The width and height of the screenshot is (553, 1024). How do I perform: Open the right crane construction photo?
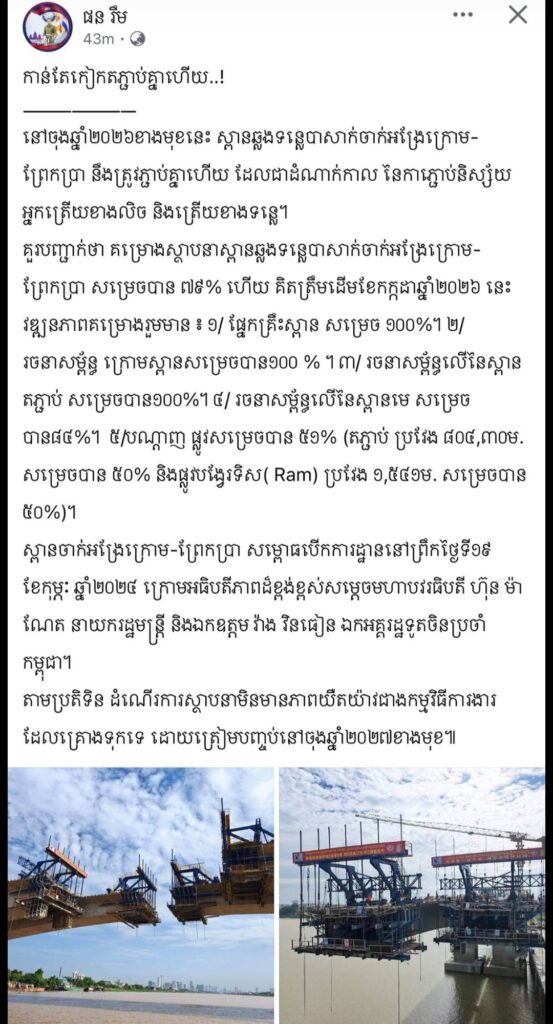pyautogui.click(x=412, y=895)
